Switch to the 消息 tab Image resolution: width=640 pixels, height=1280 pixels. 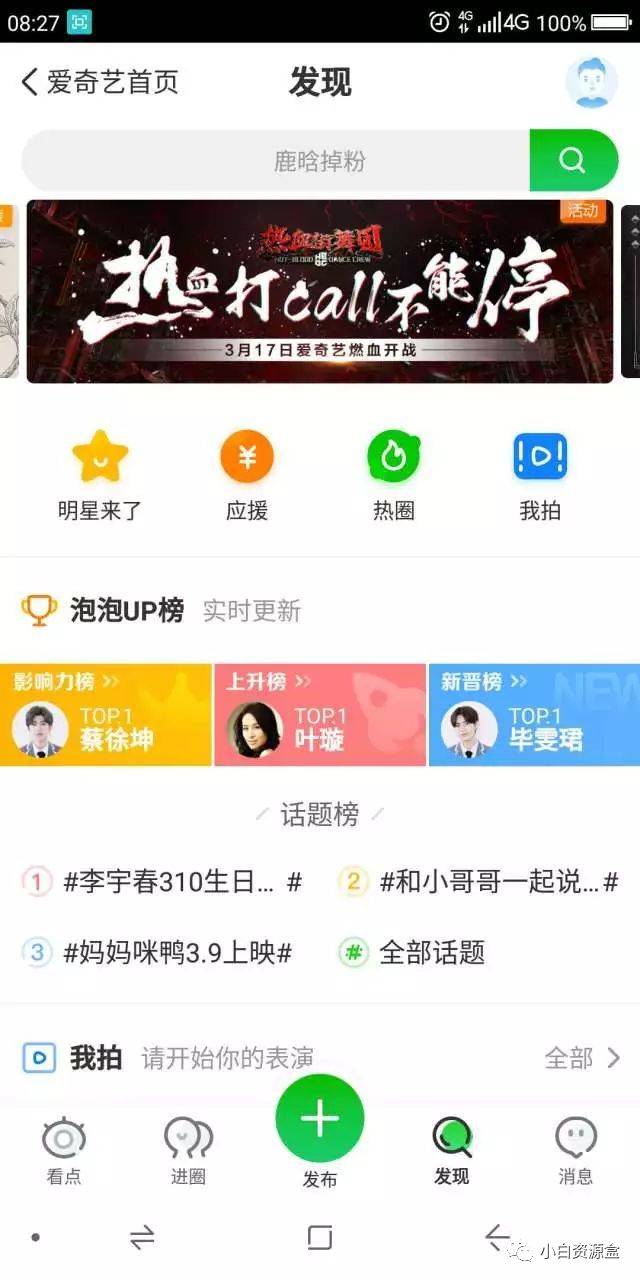576,1150
